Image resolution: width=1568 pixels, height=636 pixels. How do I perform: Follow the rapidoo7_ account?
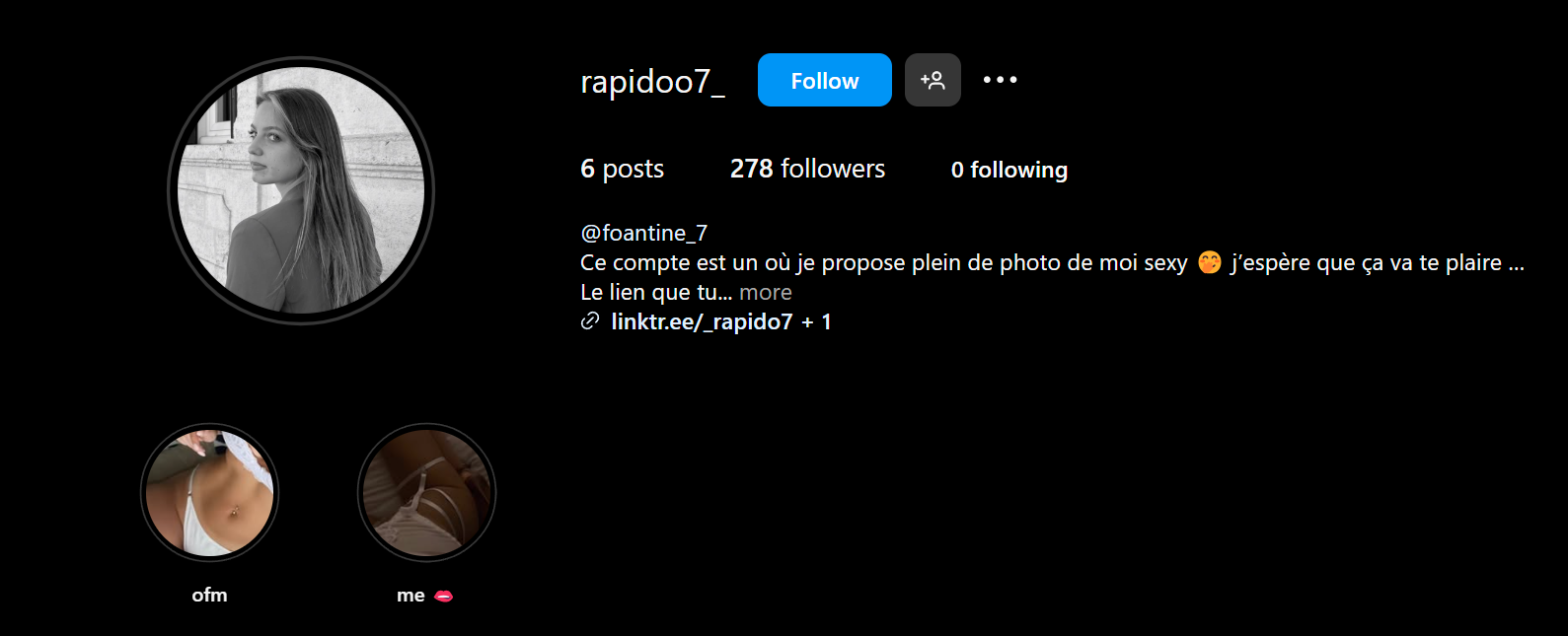pos(824,81)
